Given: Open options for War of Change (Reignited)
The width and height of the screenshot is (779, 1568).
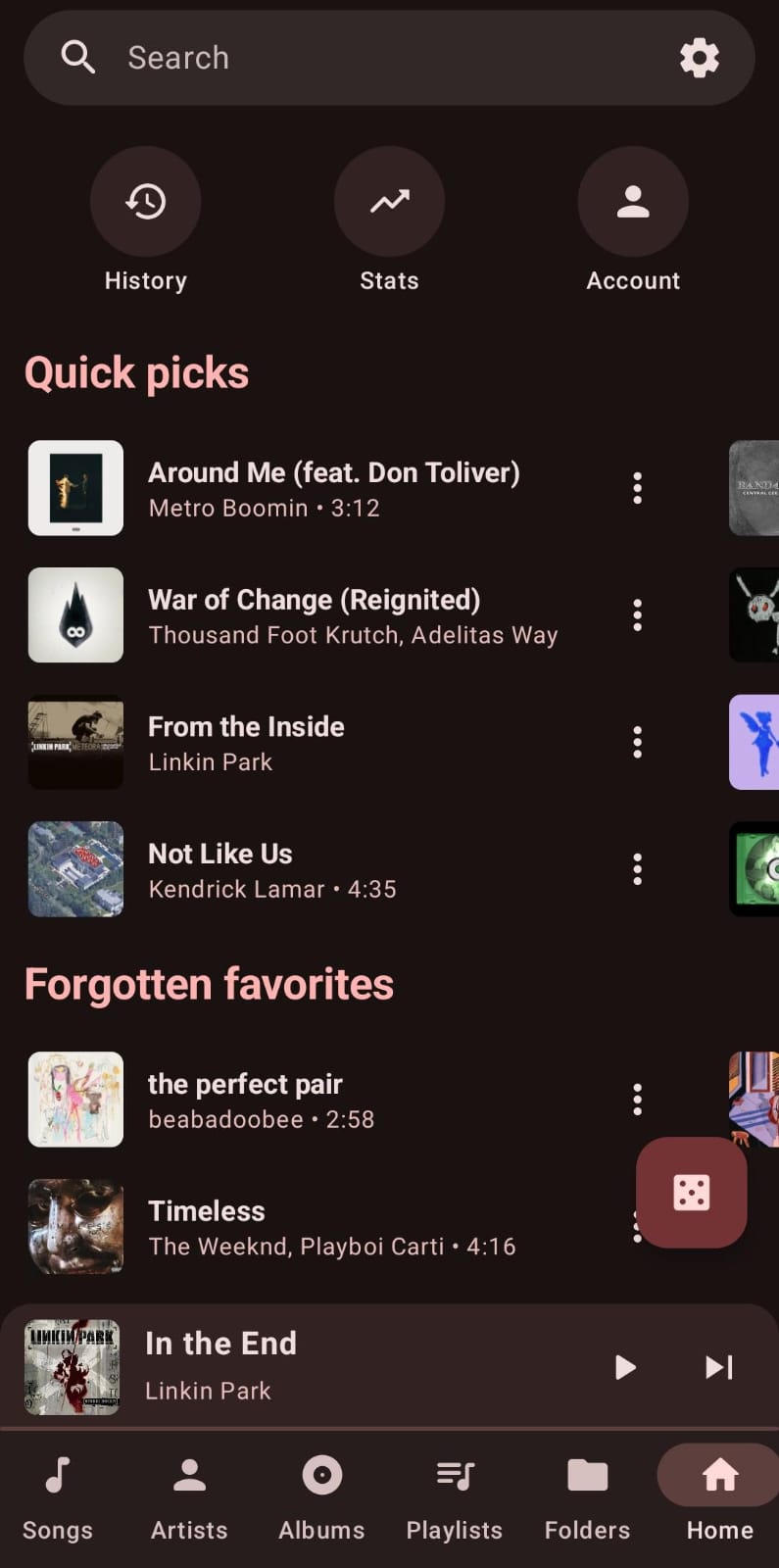Looking at the screenshot, I should pos(638,615).
